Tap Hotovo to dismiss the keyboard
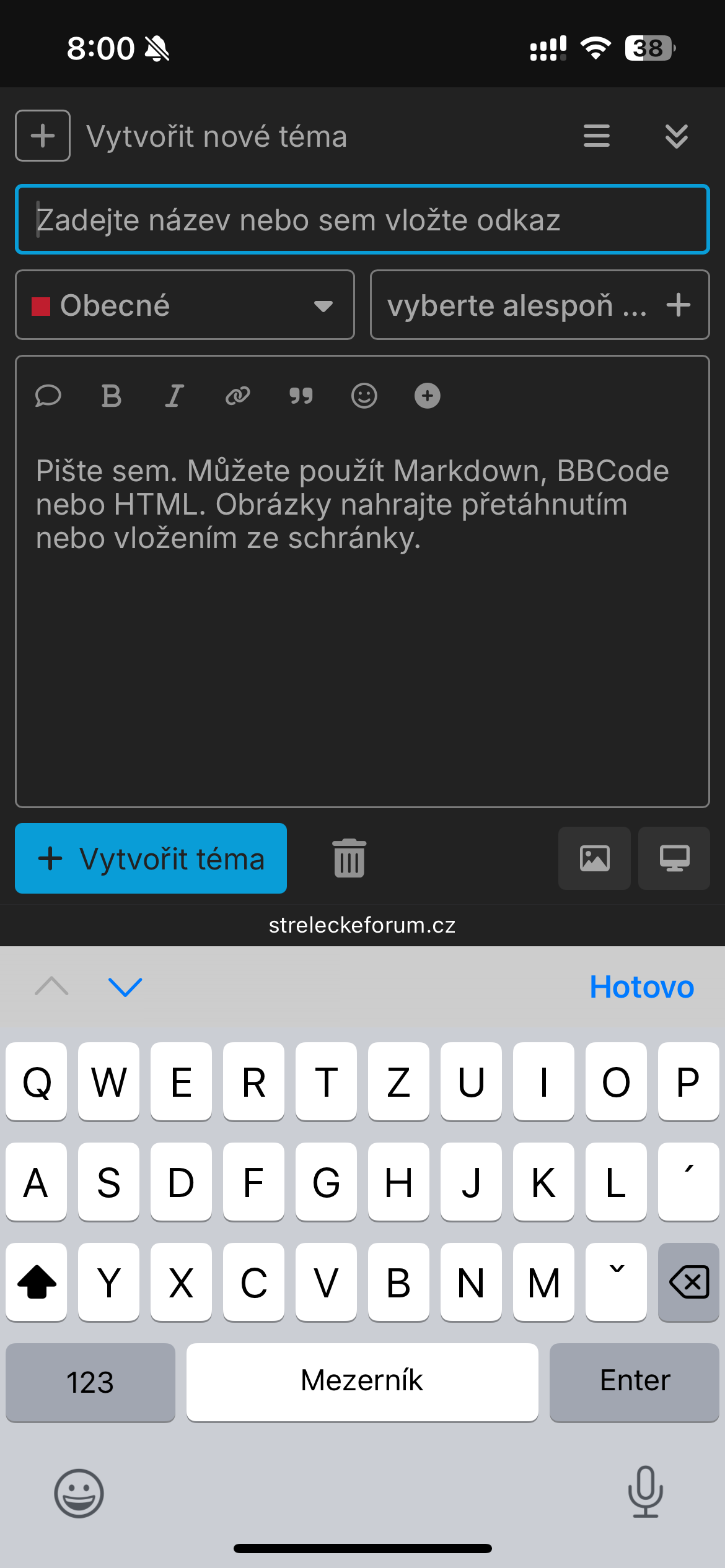The height and width of the screenshot is (1568, 725). point(641,987)
